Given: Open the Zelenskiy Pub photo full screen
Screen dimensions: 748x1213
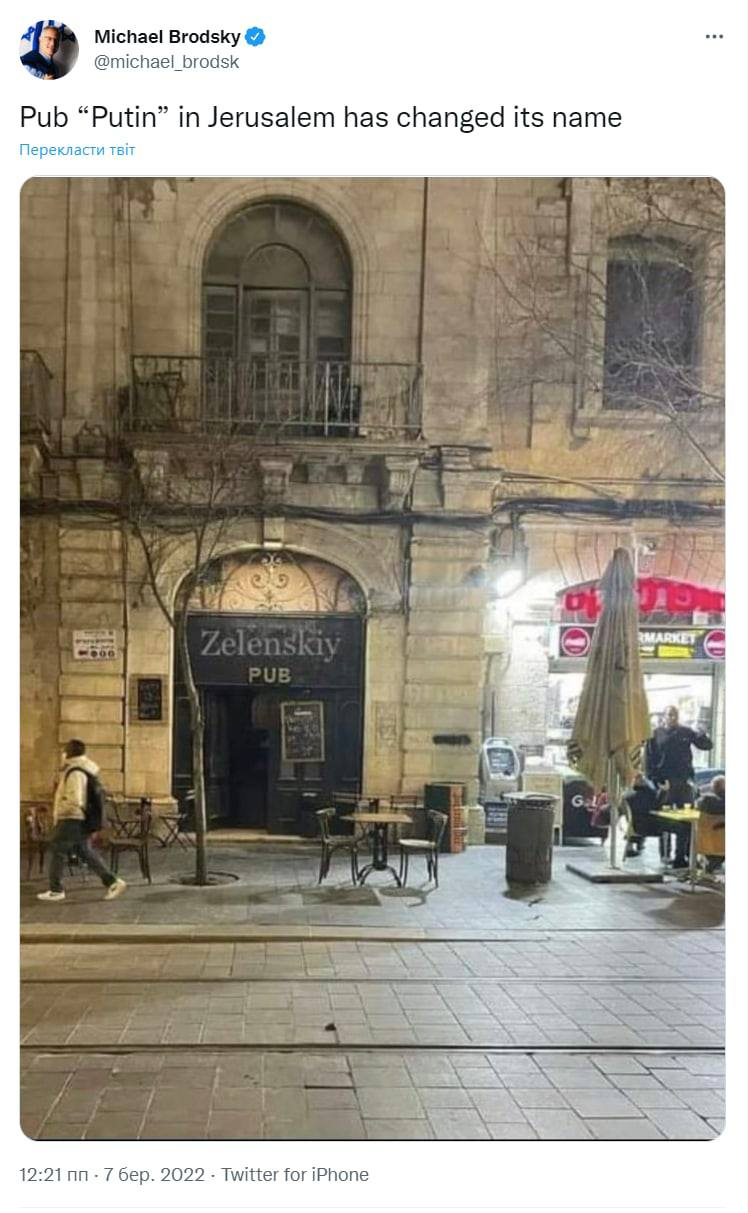Looking at the screenshot, I should [x=372, y=658].
